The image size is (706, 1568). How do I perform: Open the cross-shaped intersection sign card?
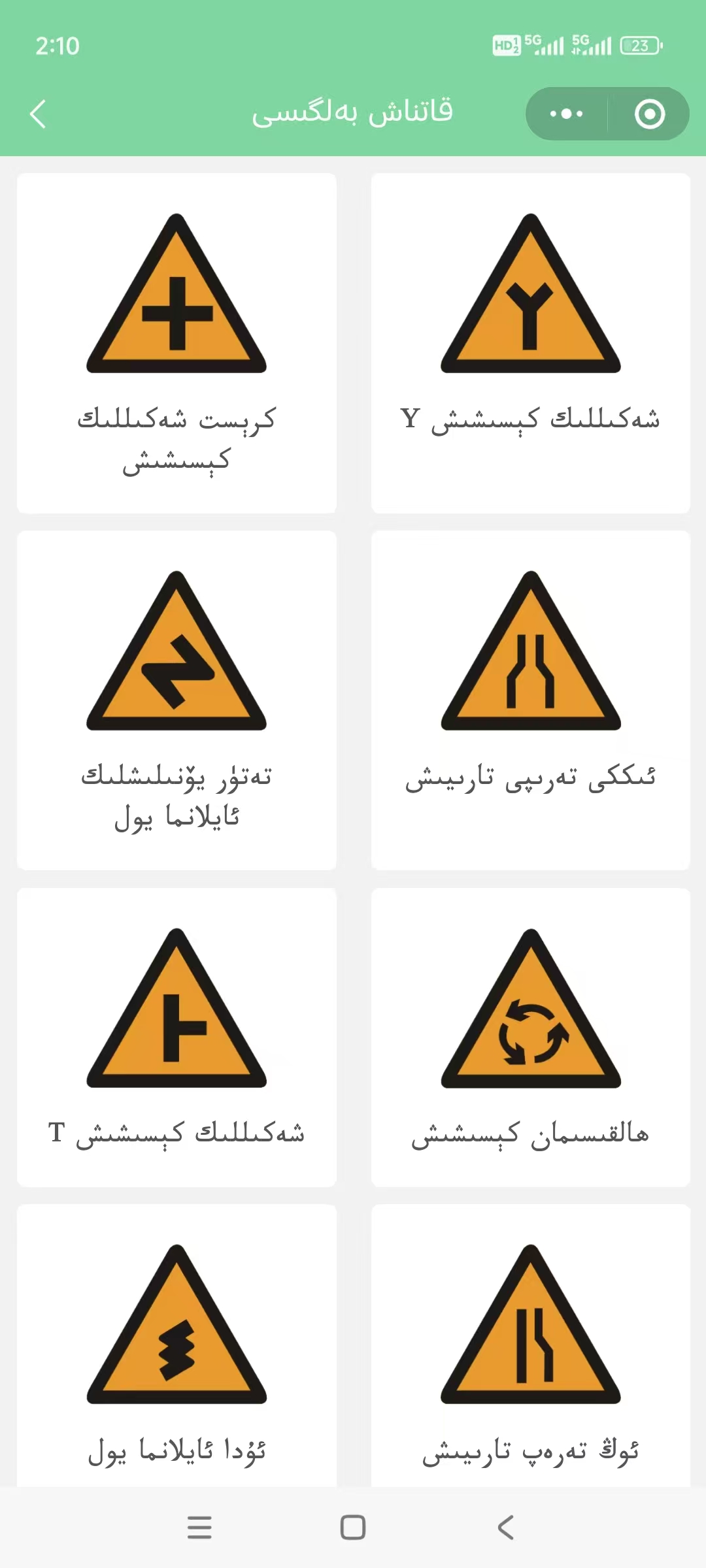(x=176, y=343)
